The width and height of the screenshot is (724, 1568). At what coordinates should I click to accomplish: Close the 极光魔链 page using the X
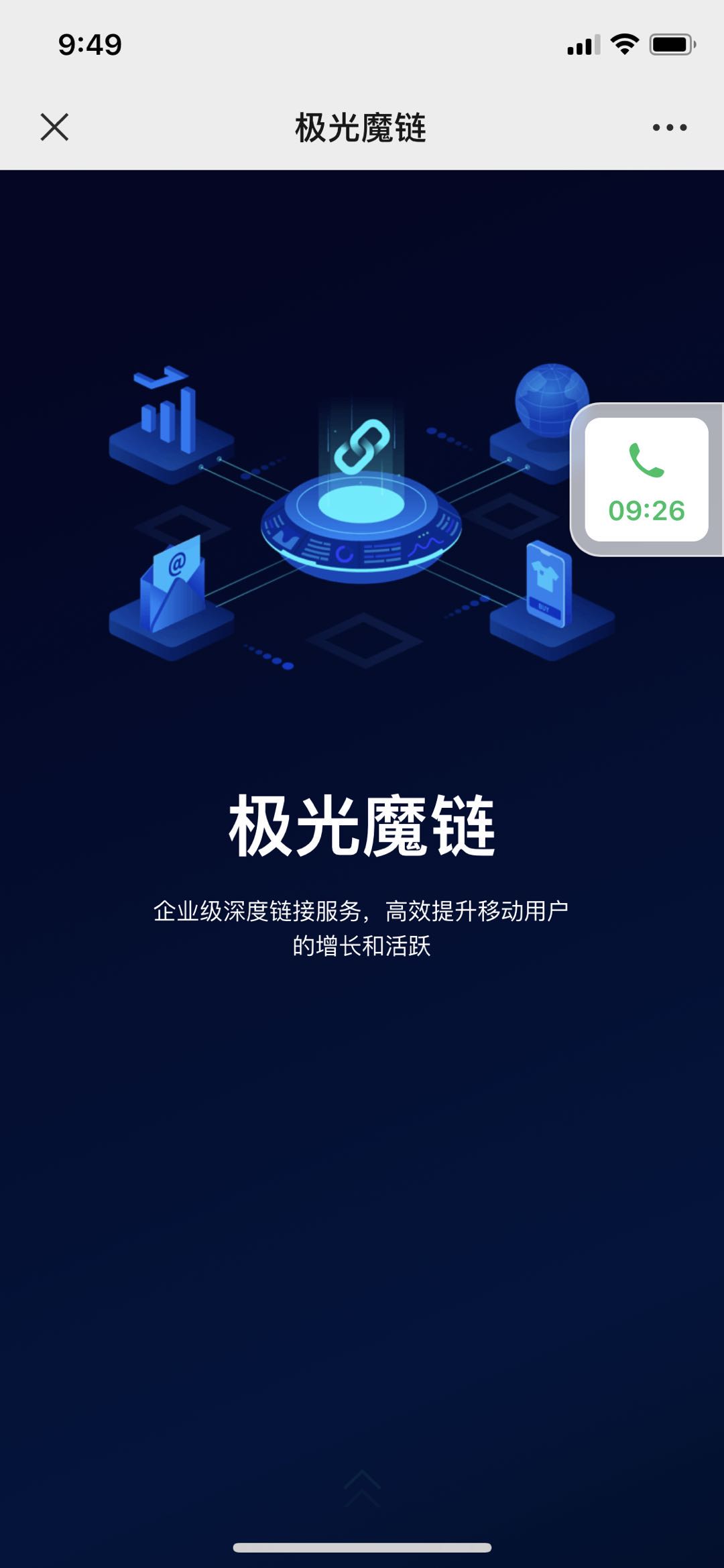click(x=54, y=127)
